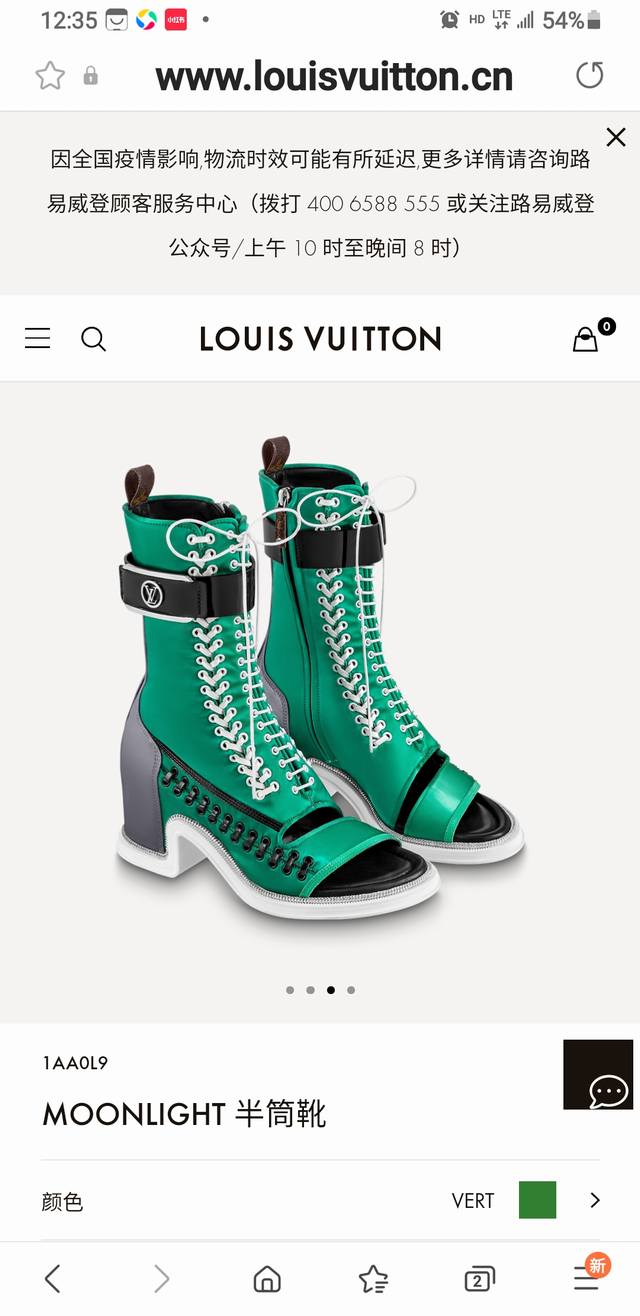View the open browser tabs

pos(479,1278)
